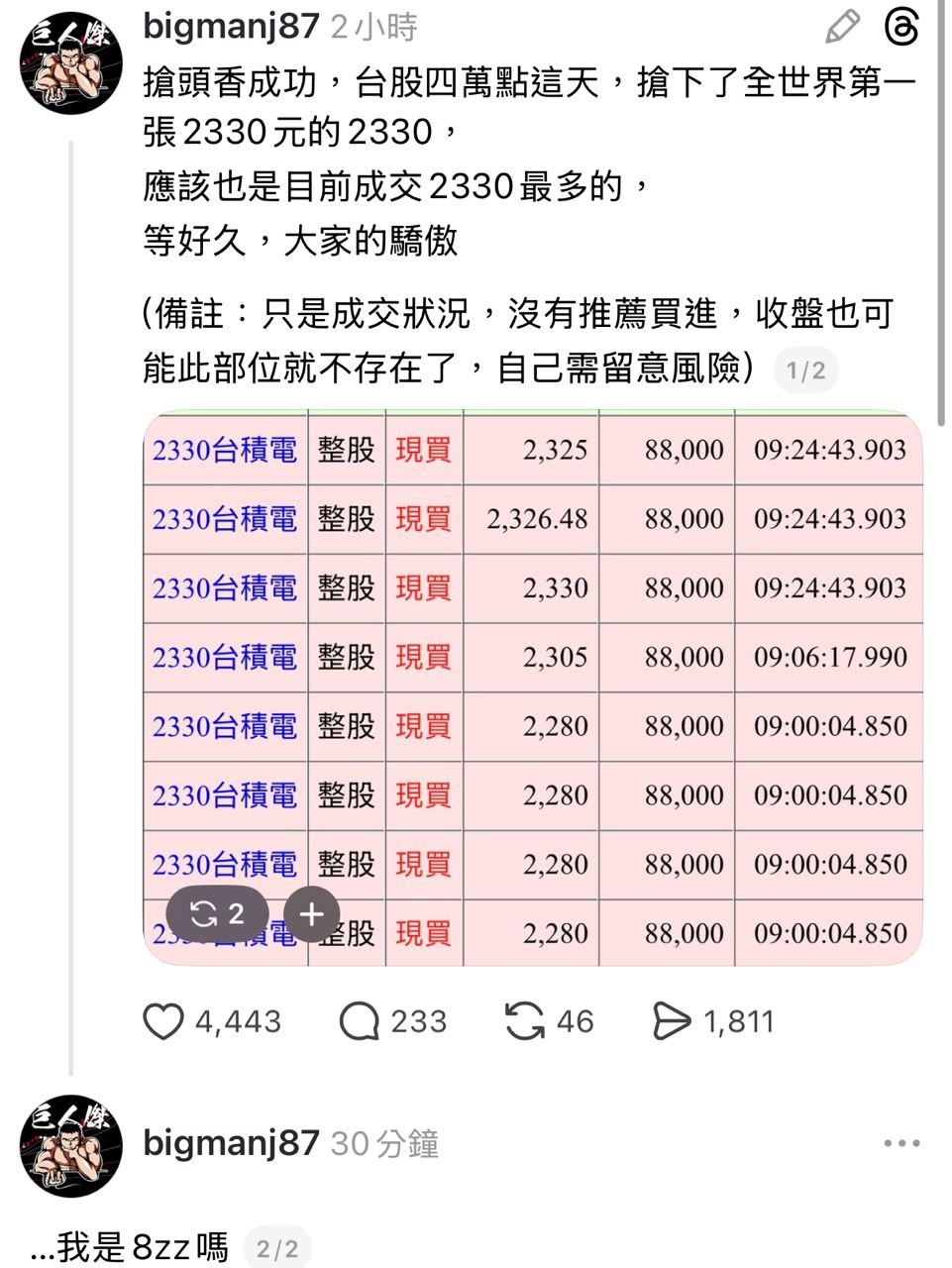
Task: Repost the 搶頭香成功 thread
Action: point(524,1021)
